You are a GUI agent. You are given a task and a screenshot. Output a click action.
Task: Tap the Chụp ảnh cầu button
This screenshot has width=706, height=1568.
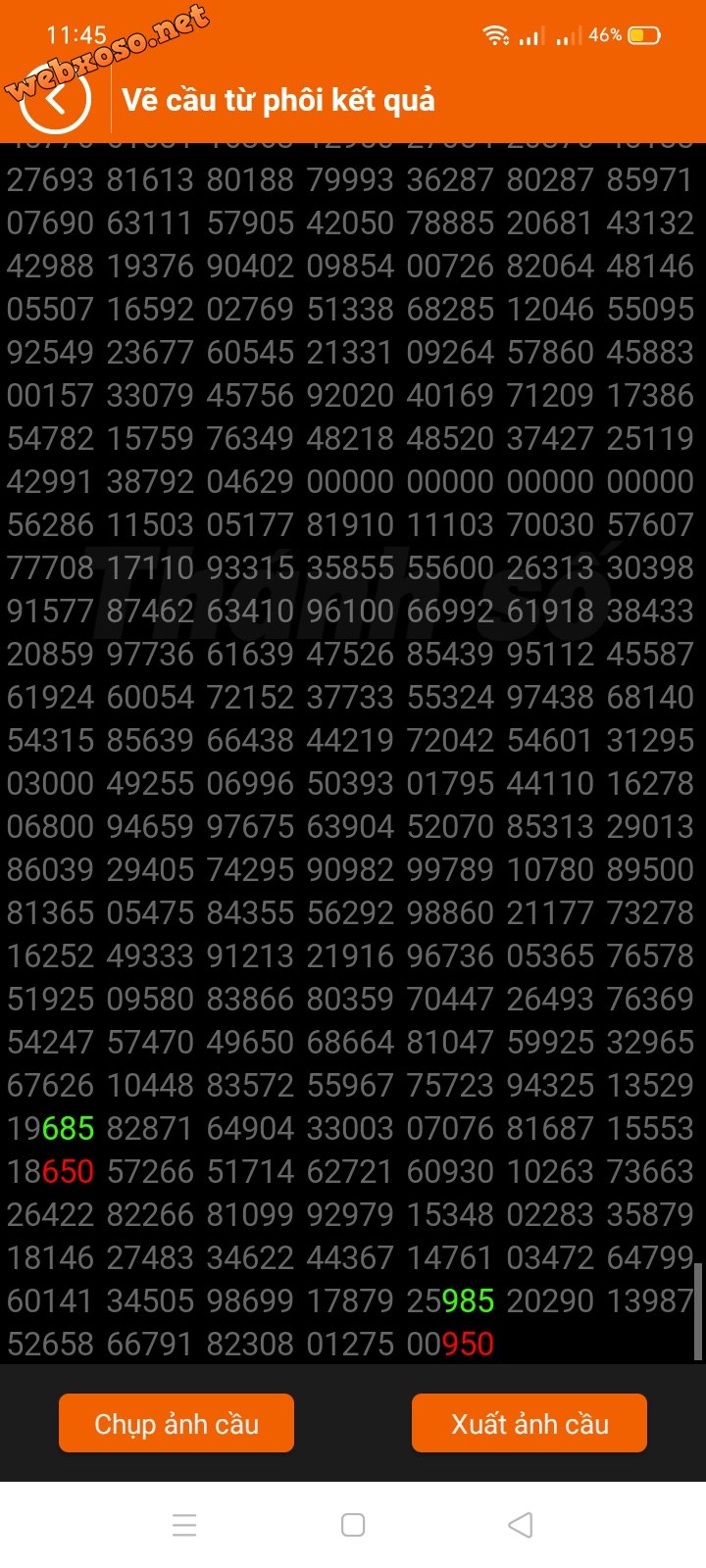pyautogui.click(x=176, y=1423)
